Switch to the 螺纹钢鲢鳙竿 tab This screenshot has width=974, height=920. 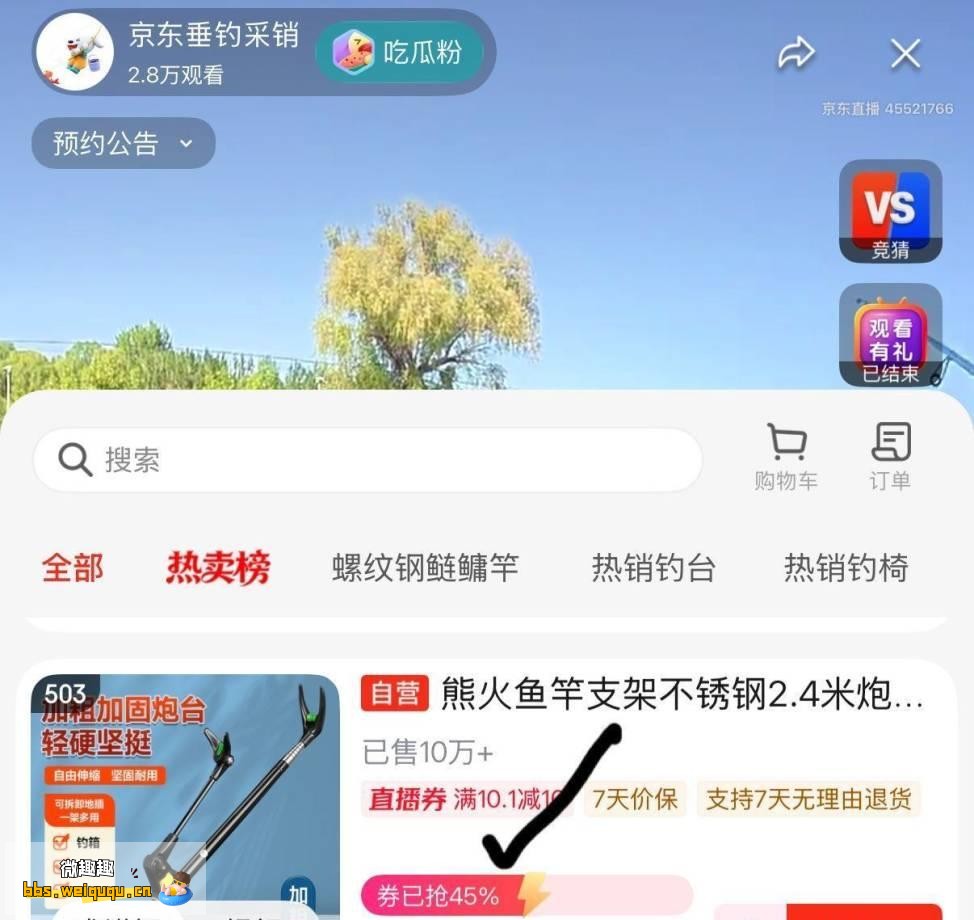coord(425,569)
